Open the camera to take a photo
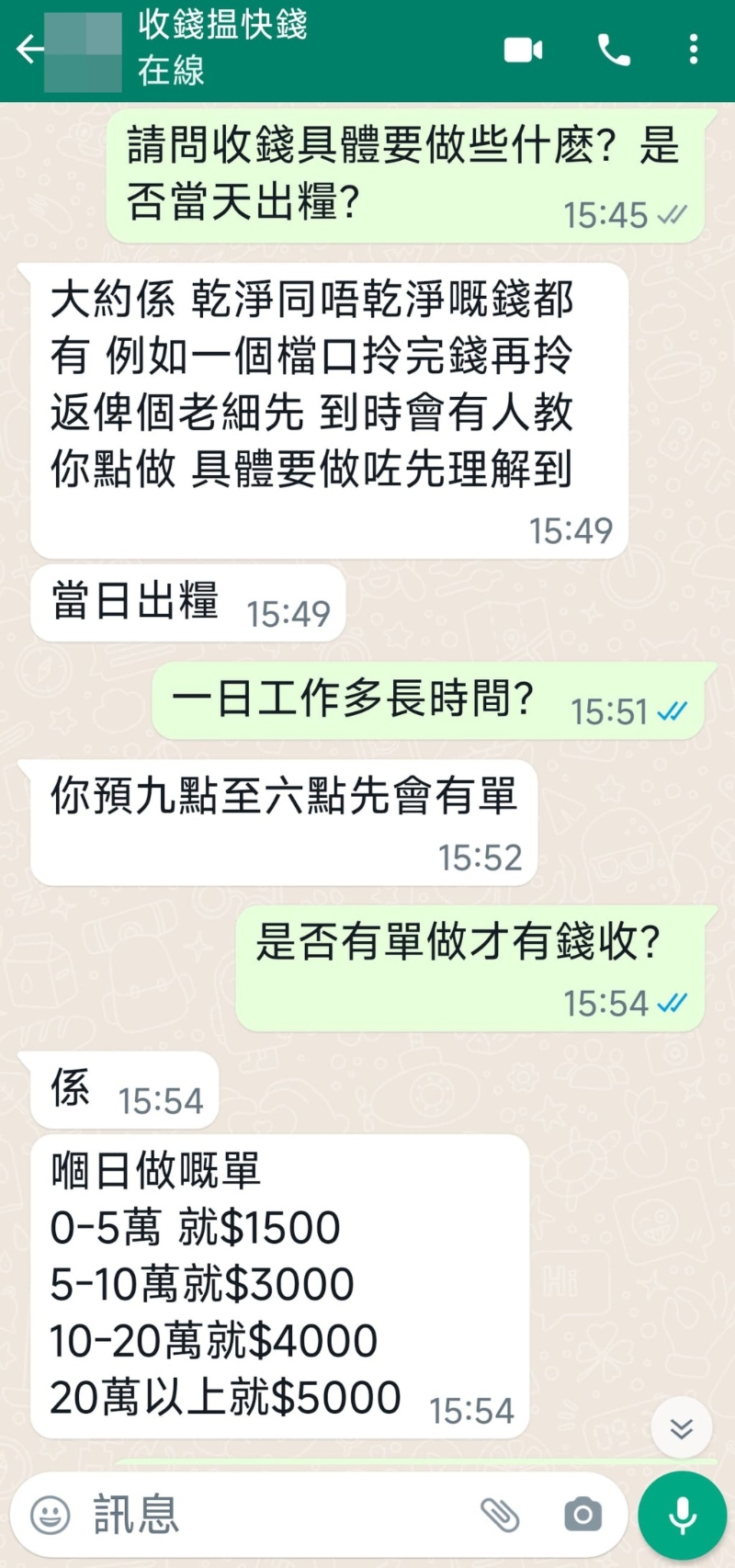 582,1514
